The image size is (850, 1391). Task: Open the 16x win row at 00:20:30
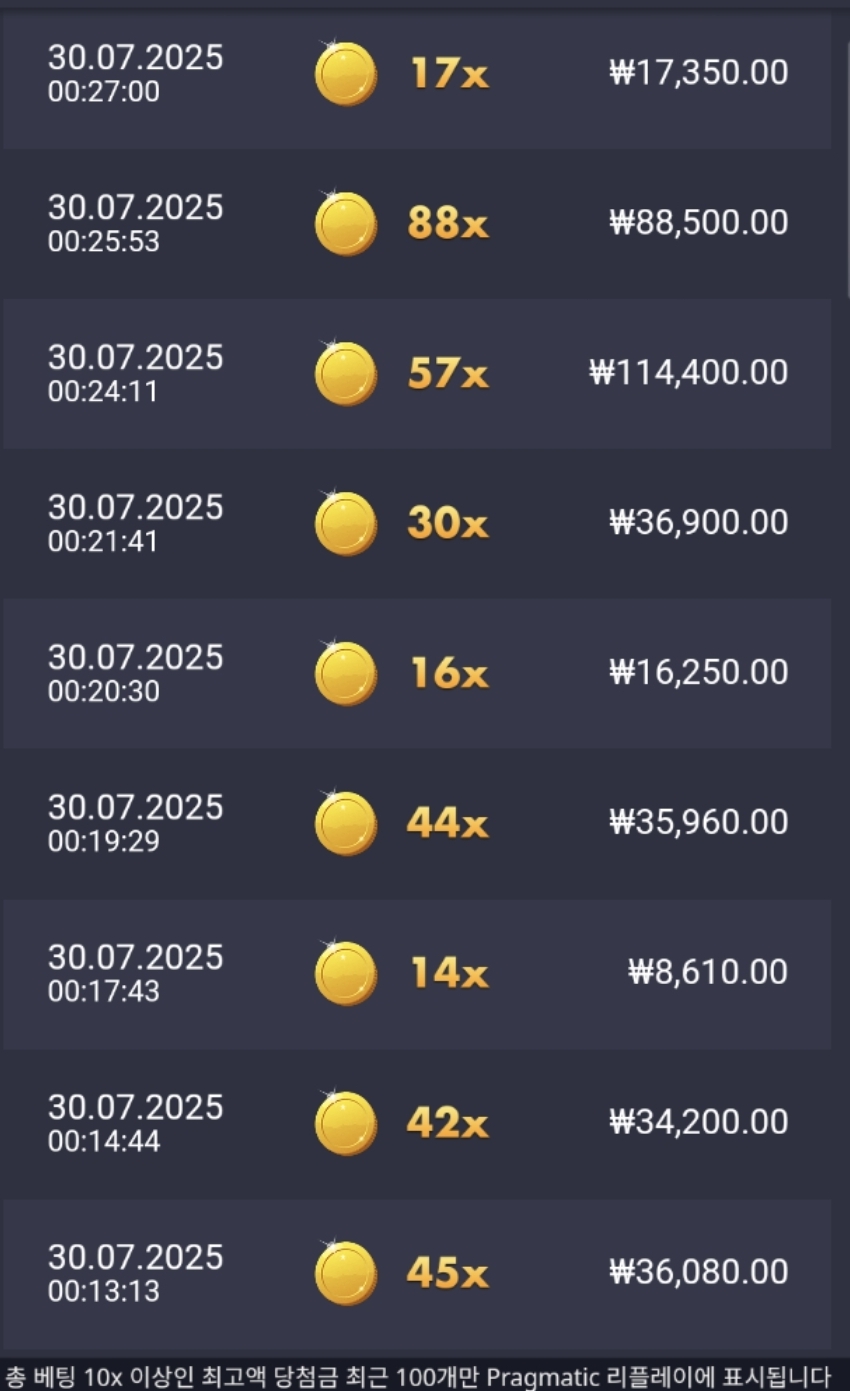coord(417,674)
